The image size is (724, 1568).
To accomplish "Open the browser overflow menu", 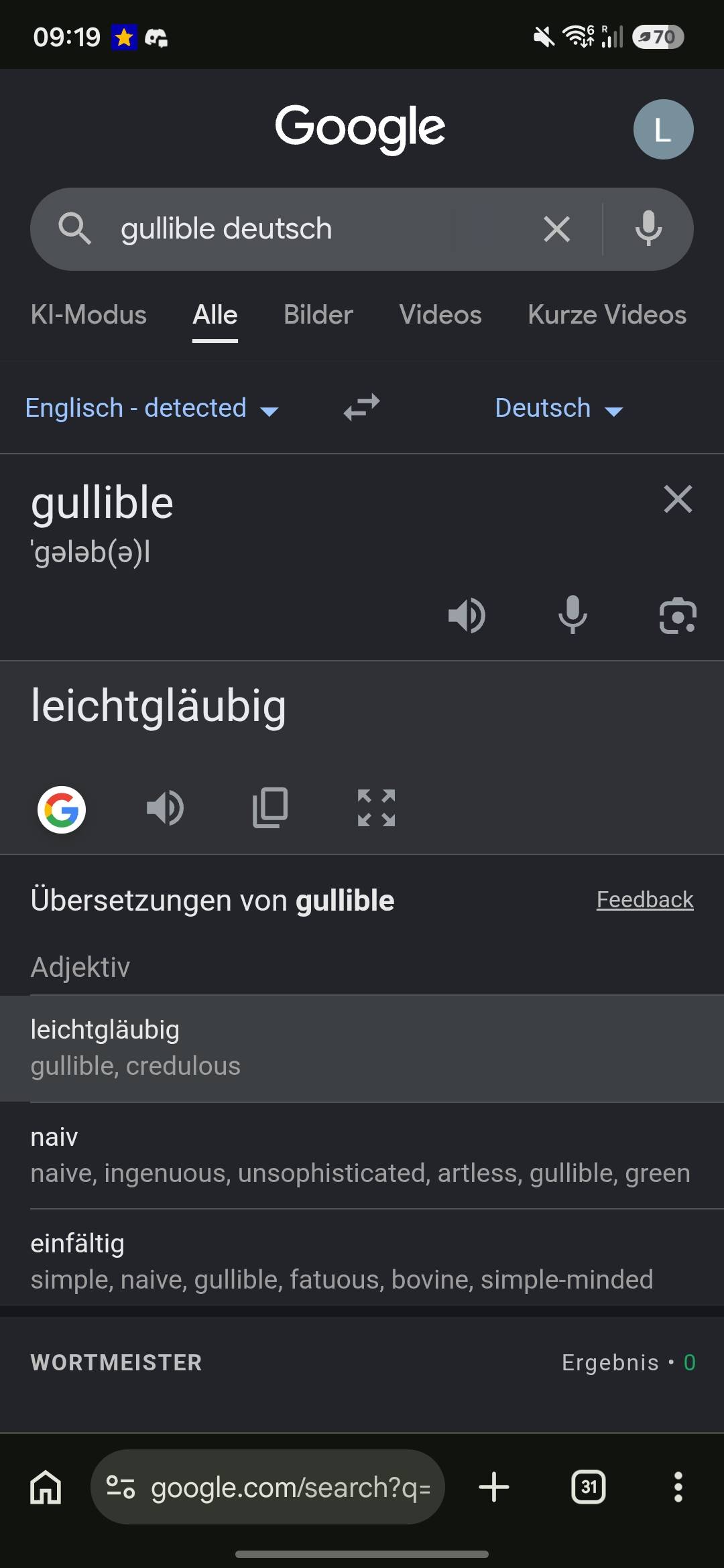I will pos(678,1487).
